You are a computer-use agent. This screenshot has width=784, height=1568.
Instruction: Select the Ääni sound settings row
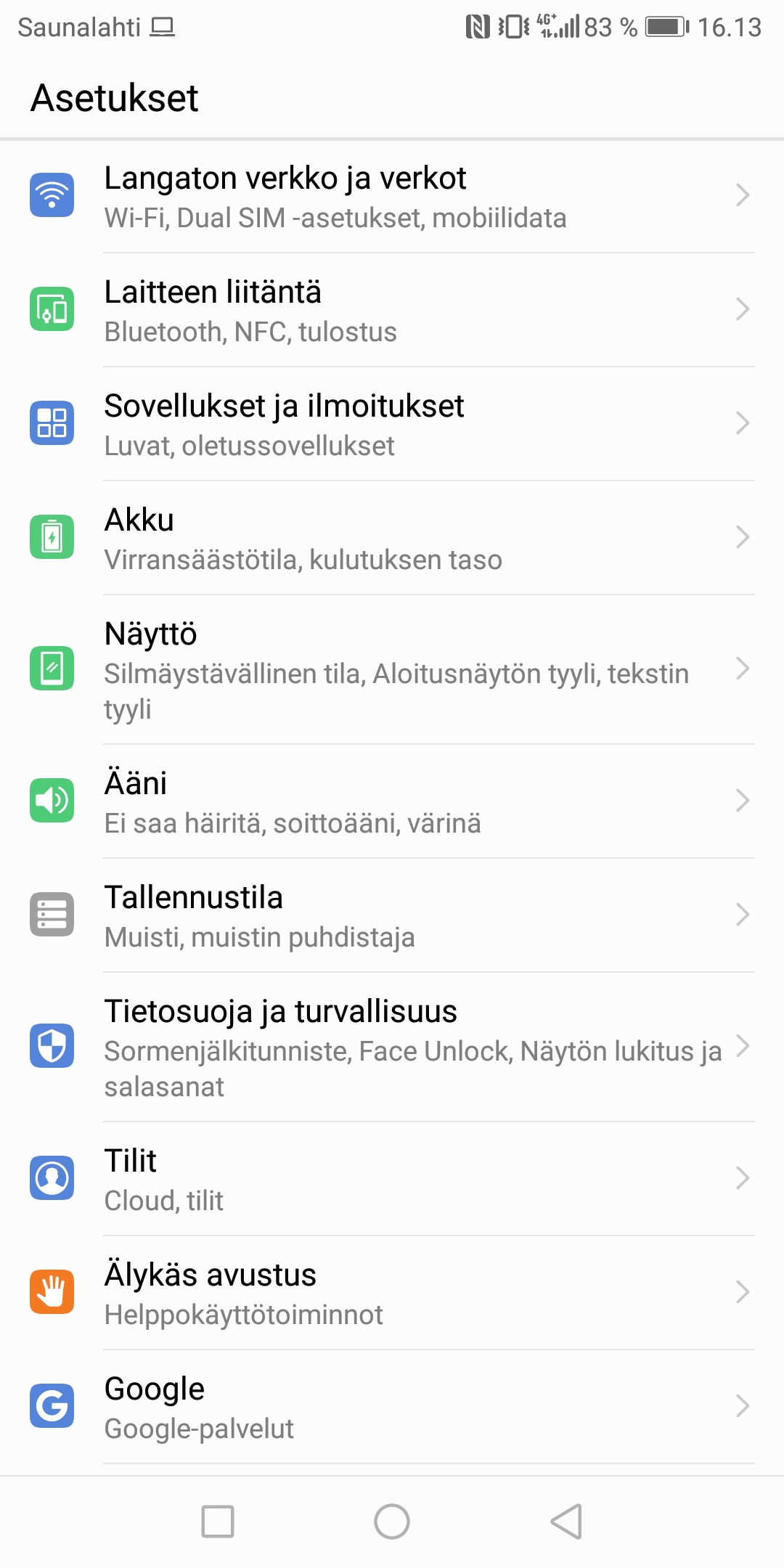392,801
